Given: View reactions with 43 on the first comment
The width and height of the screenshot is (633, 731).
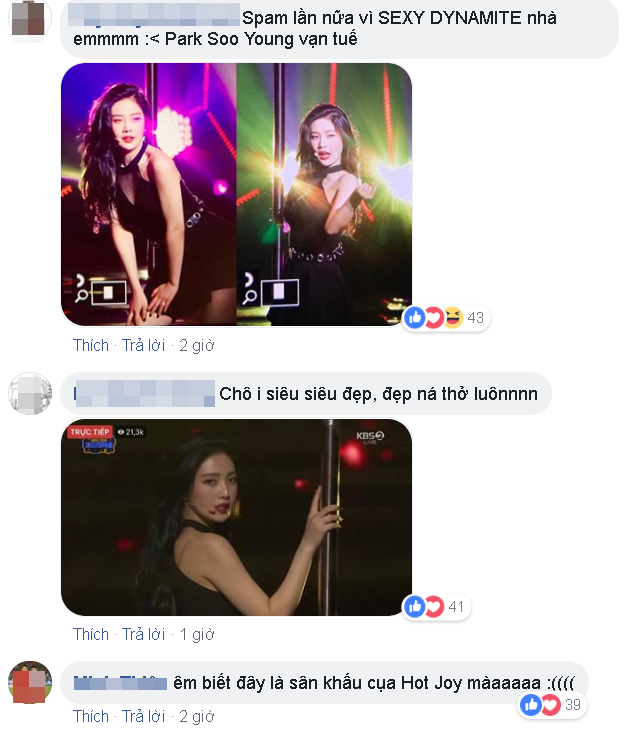Looking at the screenshot, I should coord(445,318).
